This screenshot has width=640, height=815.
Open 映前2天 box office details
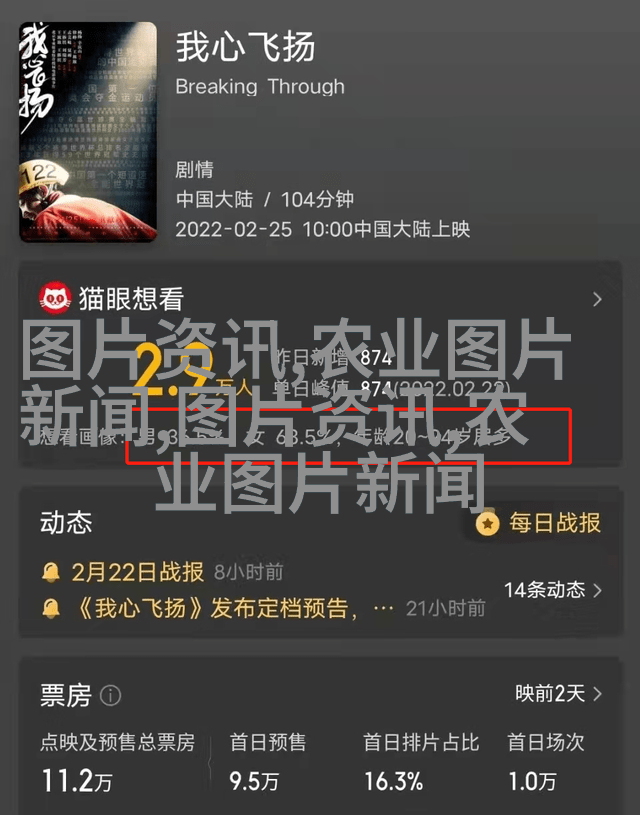point(558,693)
